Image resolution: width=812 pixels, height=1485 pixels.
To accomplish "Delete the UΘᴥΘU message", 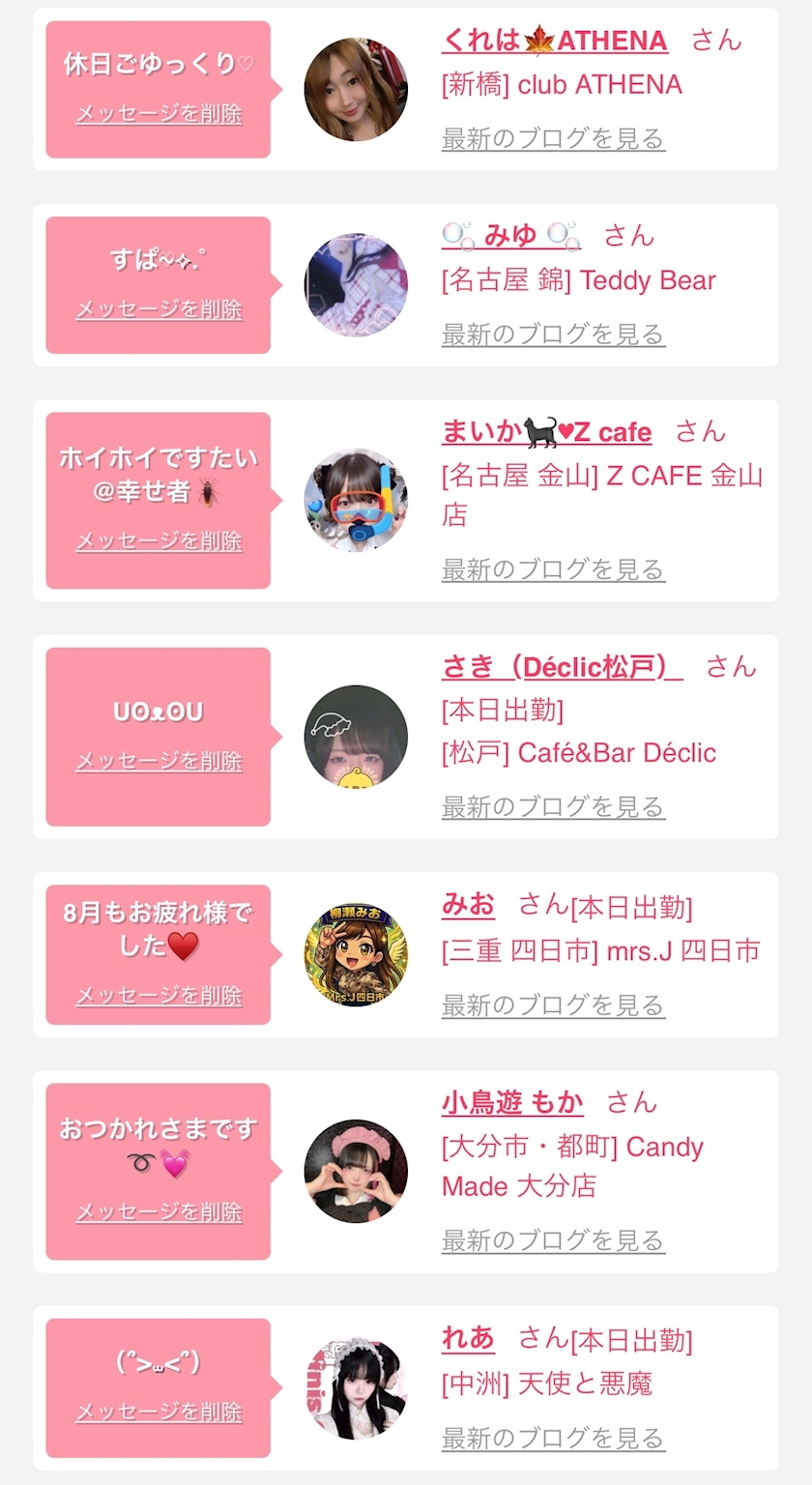I will pos(159,761).
